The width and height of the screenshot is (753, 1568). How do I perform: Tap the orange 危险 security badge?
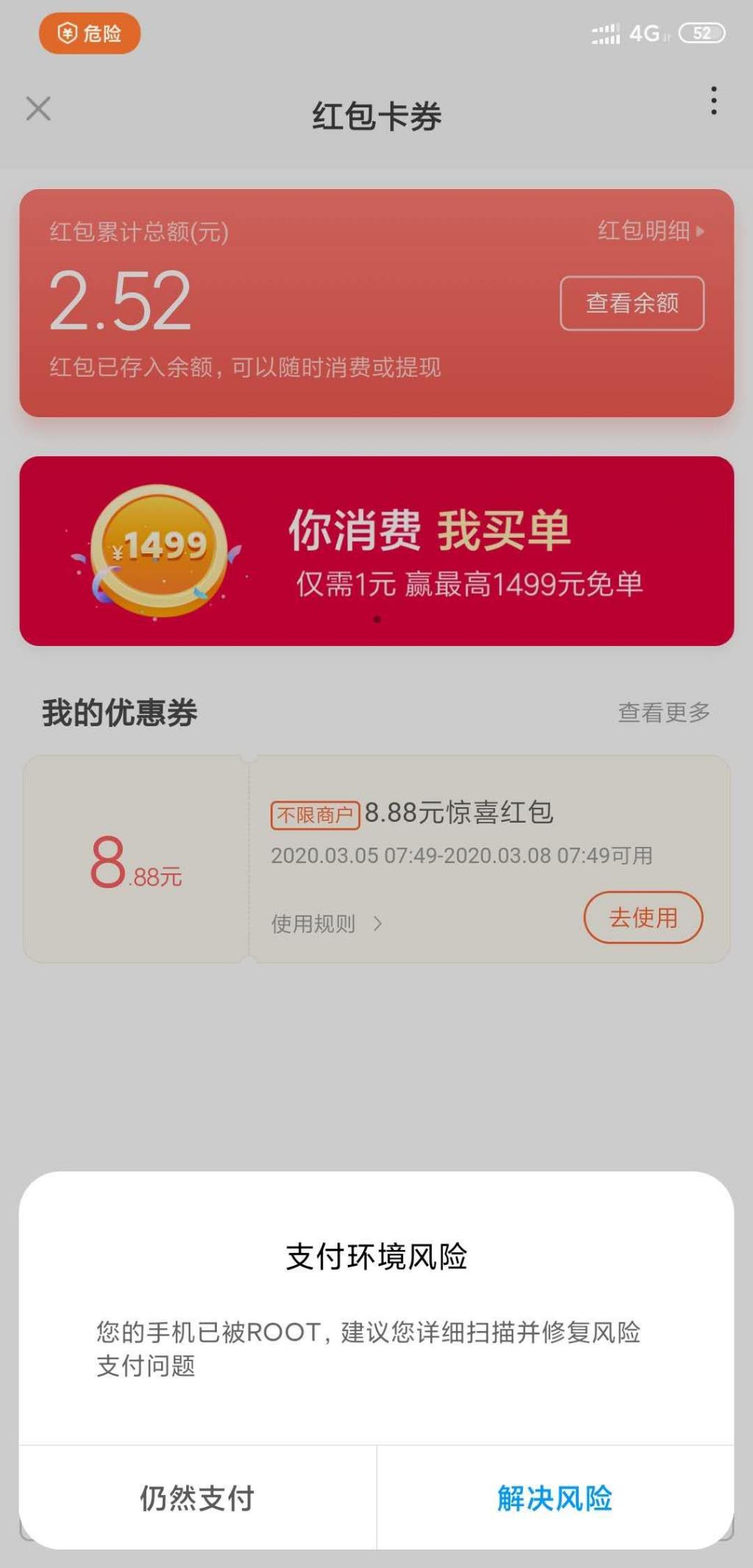click(90, 34)
